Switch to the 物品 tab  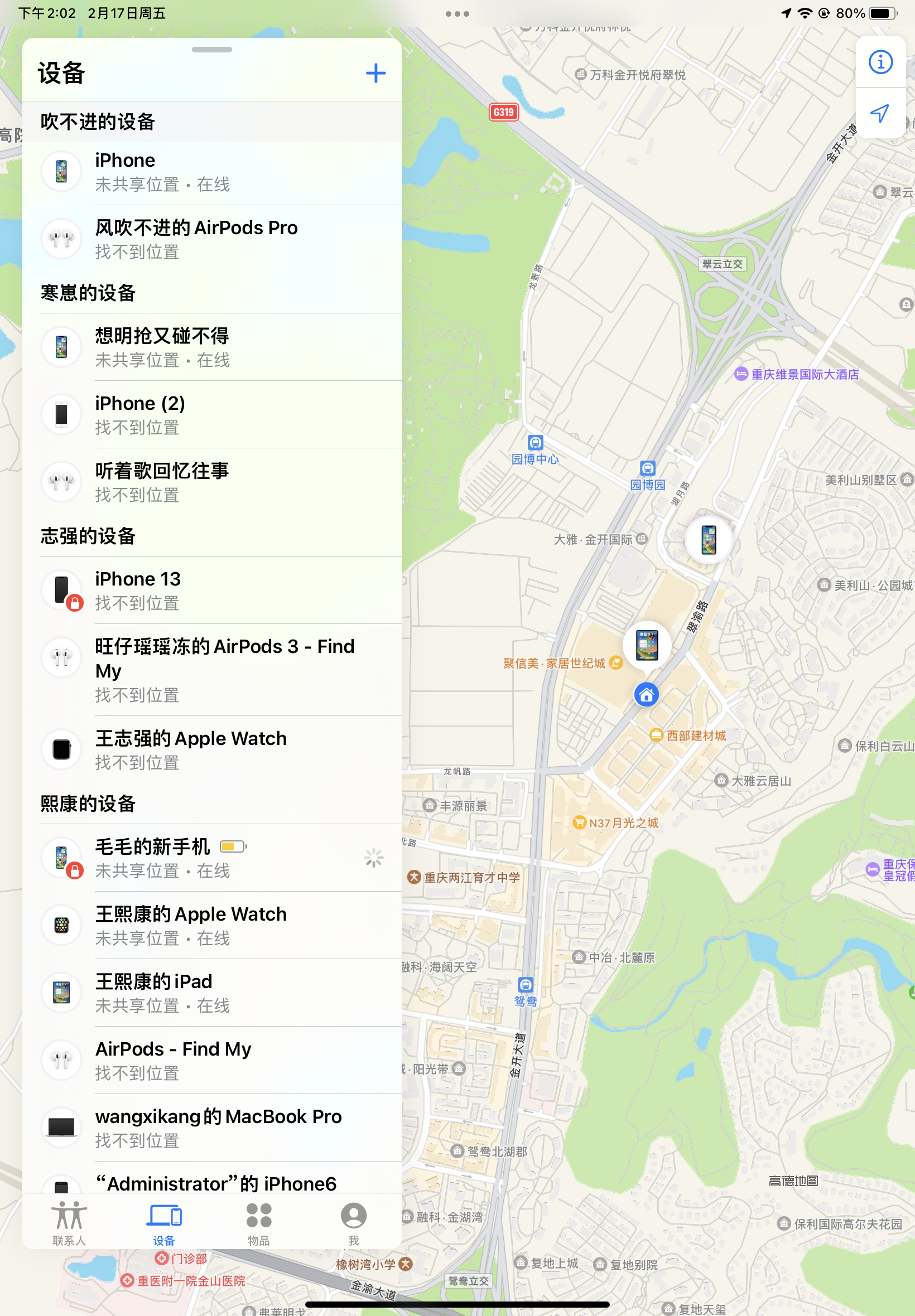(x=258, y=1223)
